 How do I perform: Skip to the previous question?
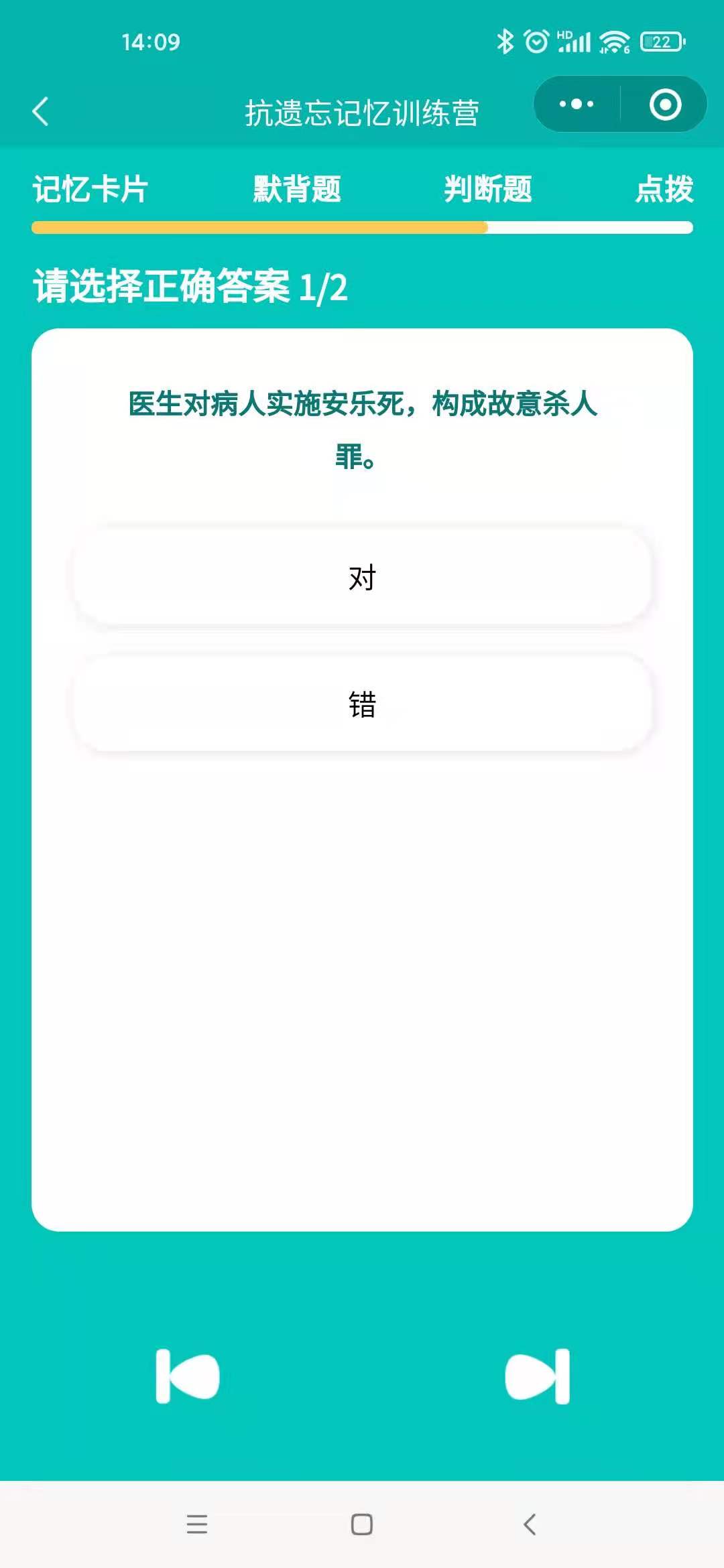[x=187, y=1376]
